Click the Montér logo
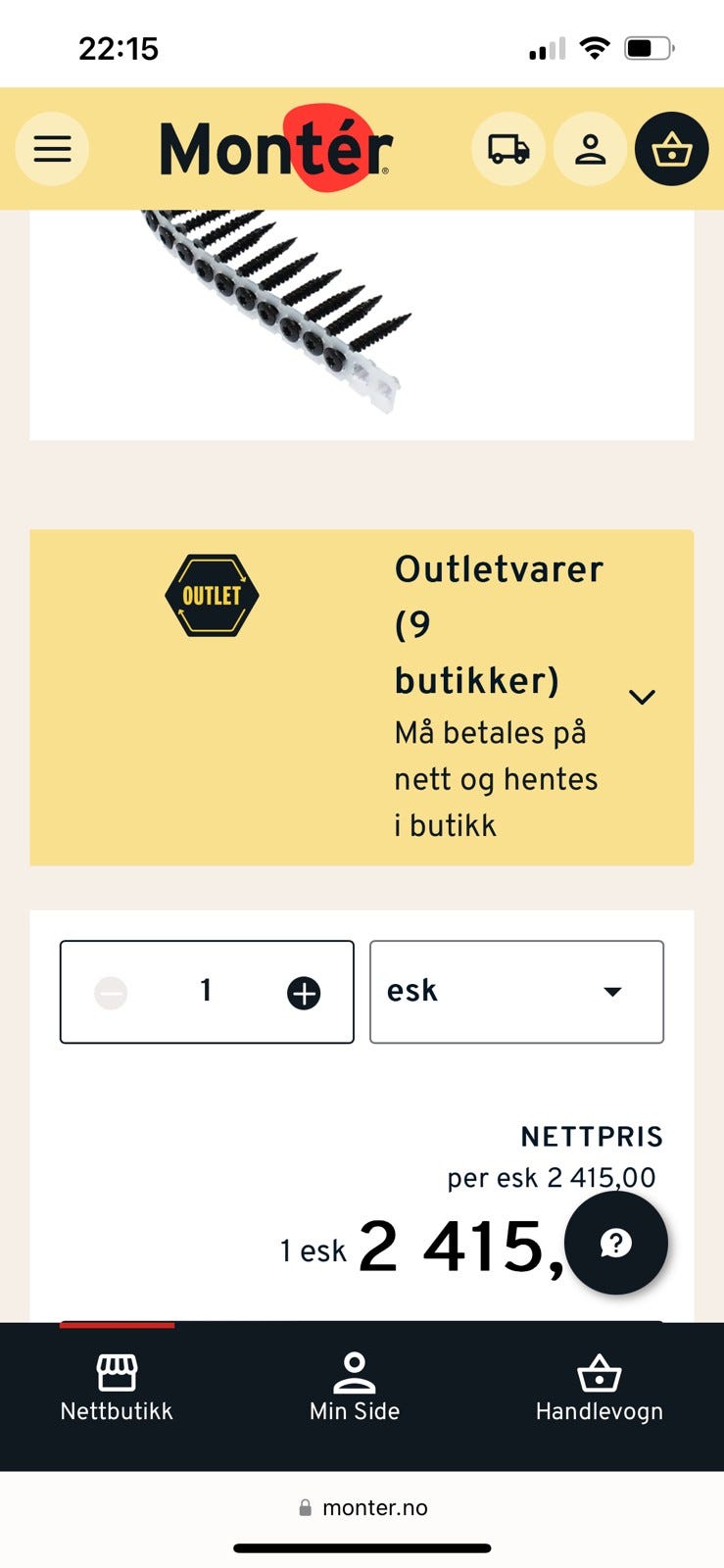Screen dimensions: 724x1568 (274, 148)
